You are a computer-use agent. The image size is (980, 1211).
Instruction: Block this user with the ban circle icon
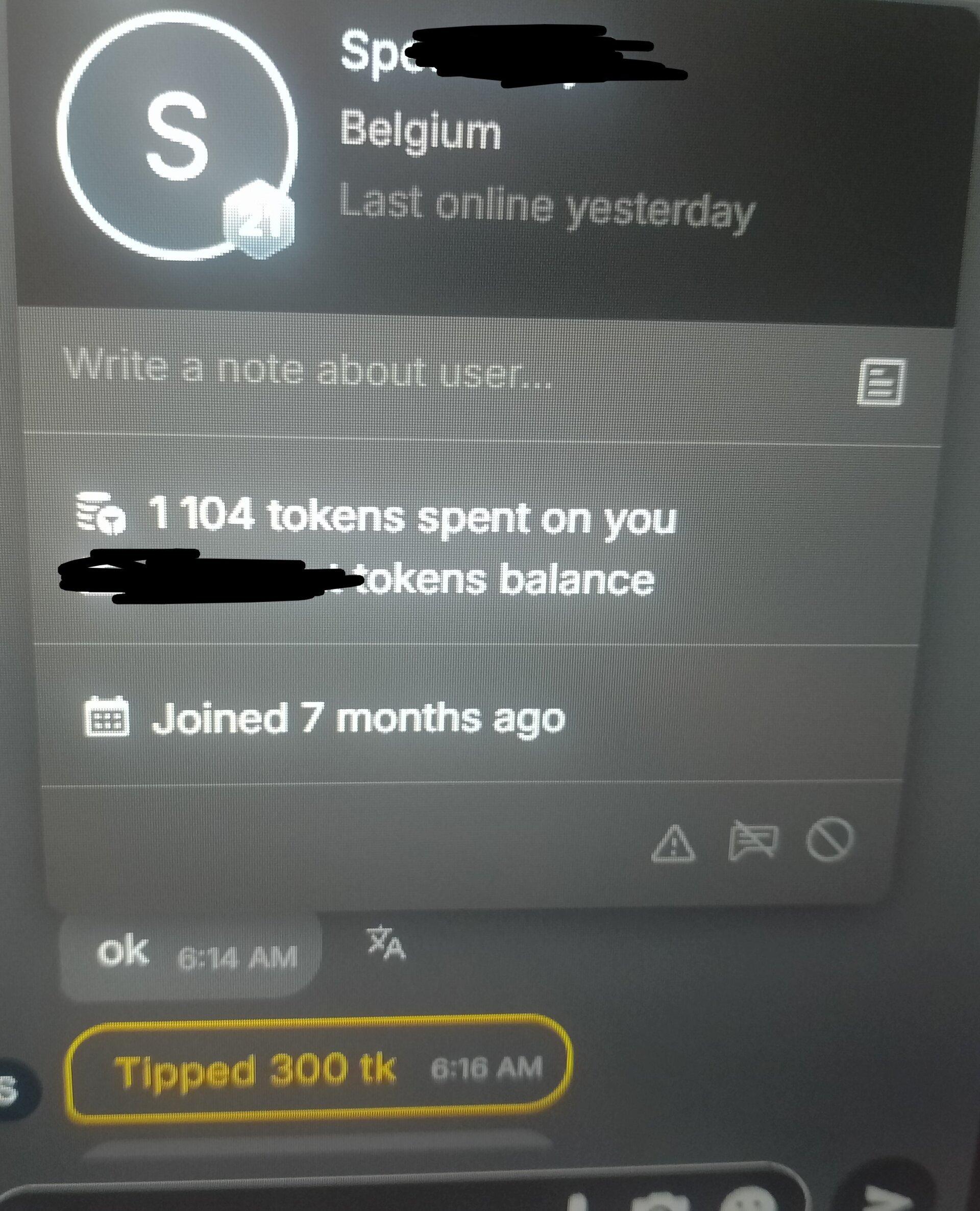(x=830, y=839)
